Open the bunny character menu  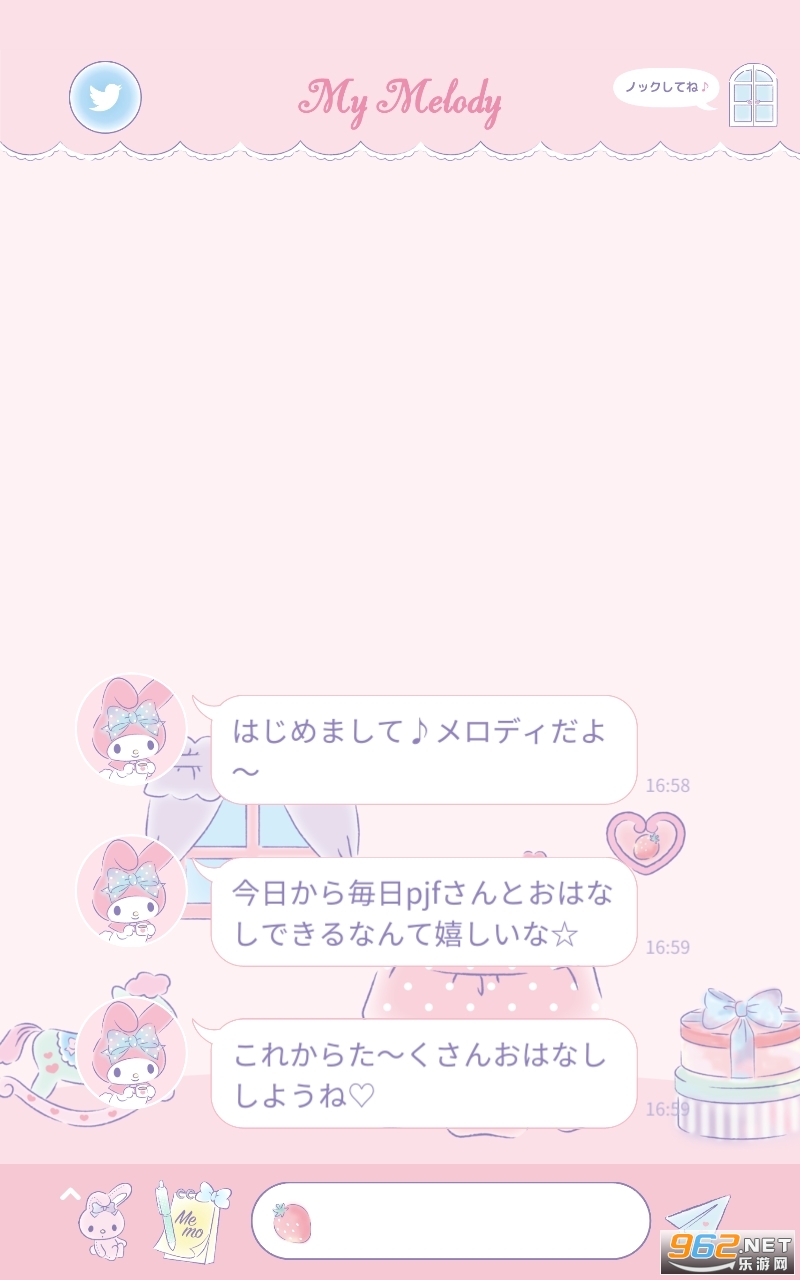[x=105, y=1219]
